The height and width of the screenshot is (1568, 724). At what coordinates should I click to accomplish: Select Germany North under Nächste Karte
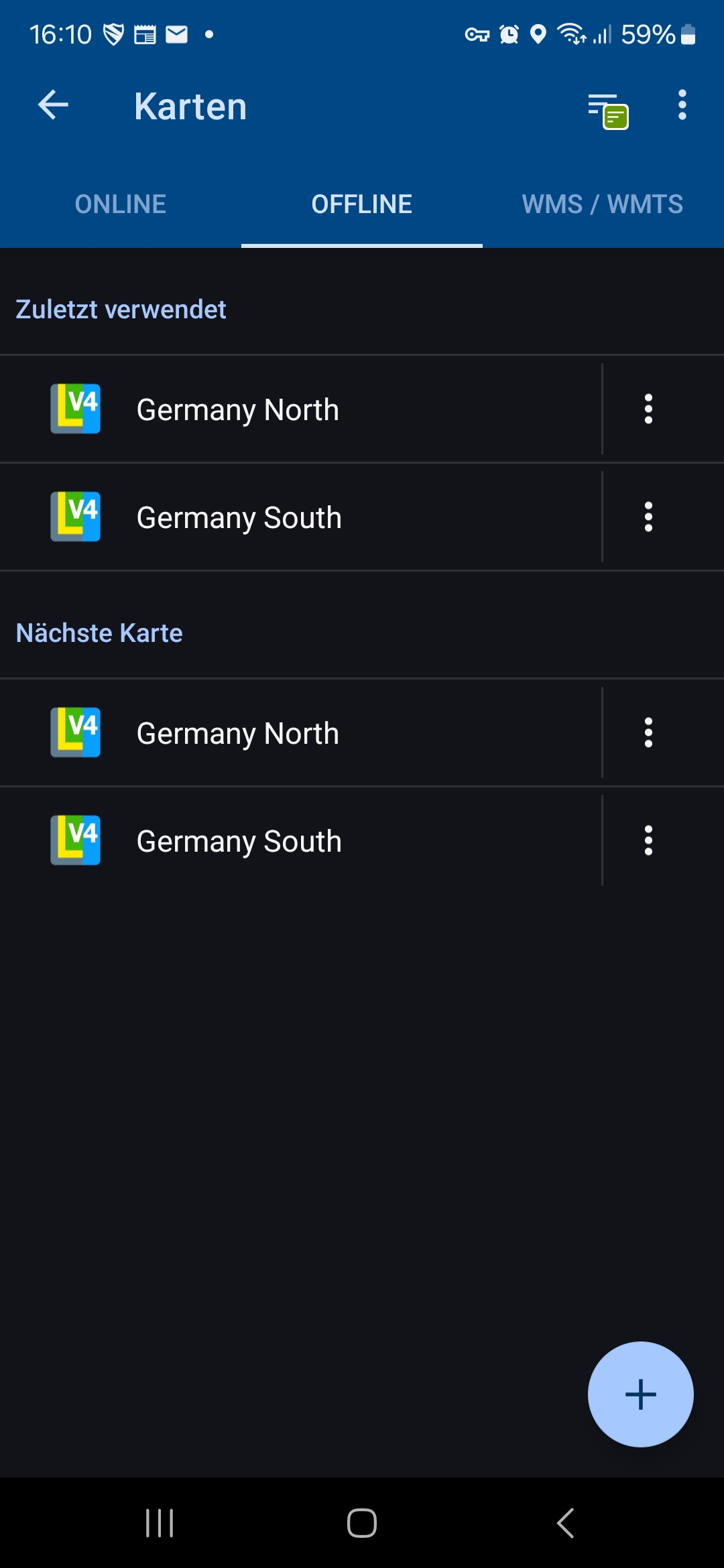pos(302,733)
